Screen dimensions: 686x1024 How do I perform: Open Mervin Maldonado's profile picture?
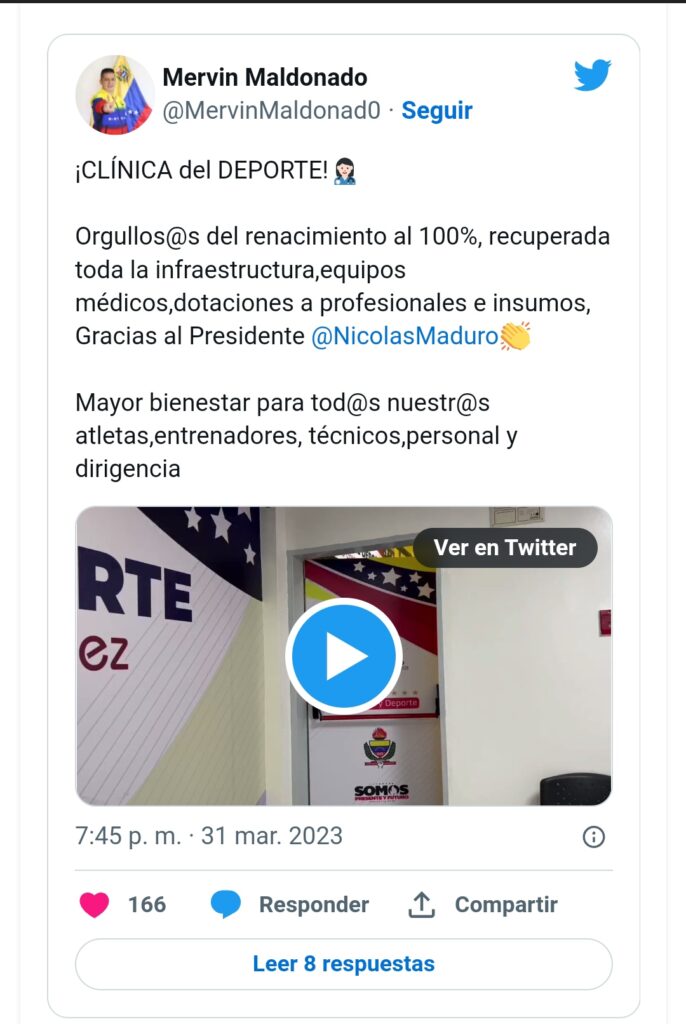click(x=115, y=94)
